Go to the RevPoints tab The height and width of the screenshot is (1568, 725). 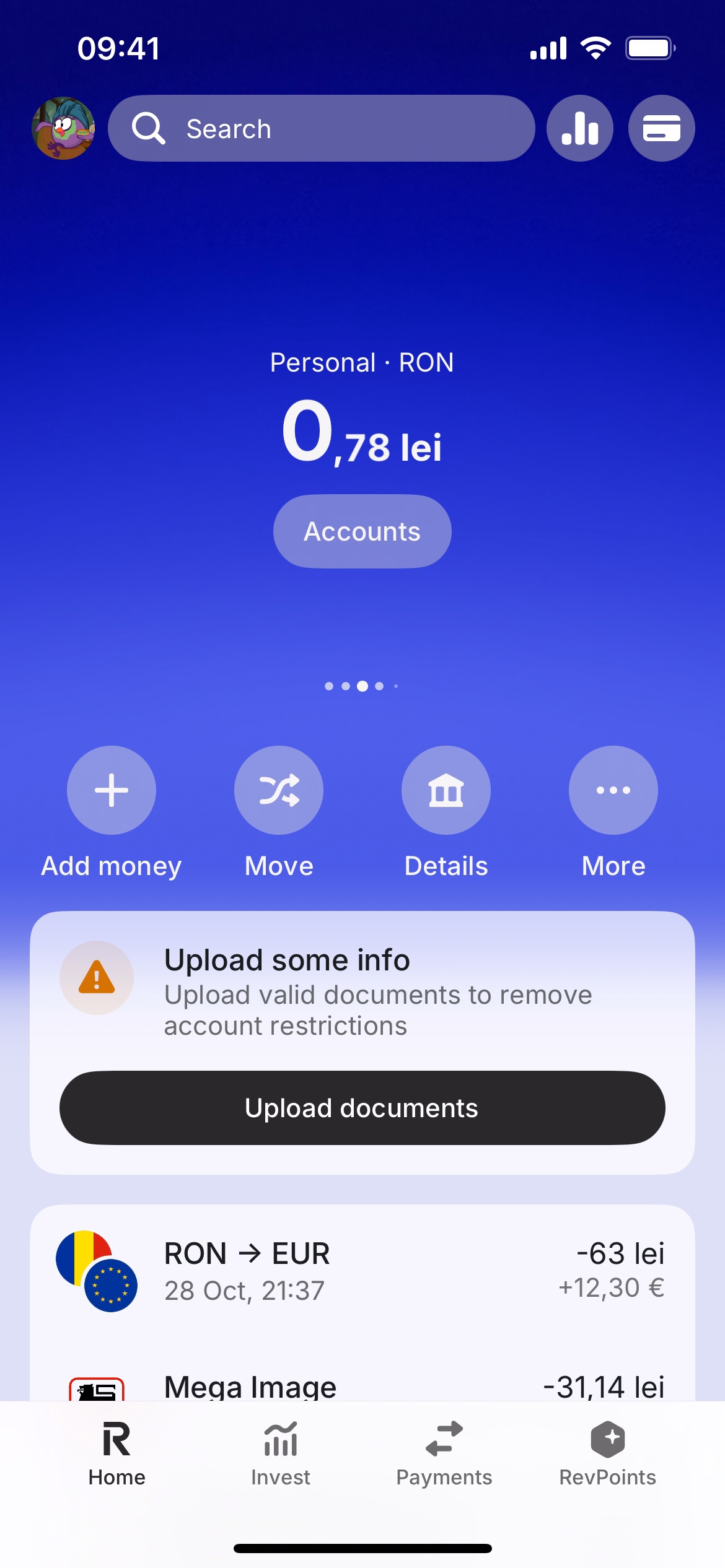607,1453
